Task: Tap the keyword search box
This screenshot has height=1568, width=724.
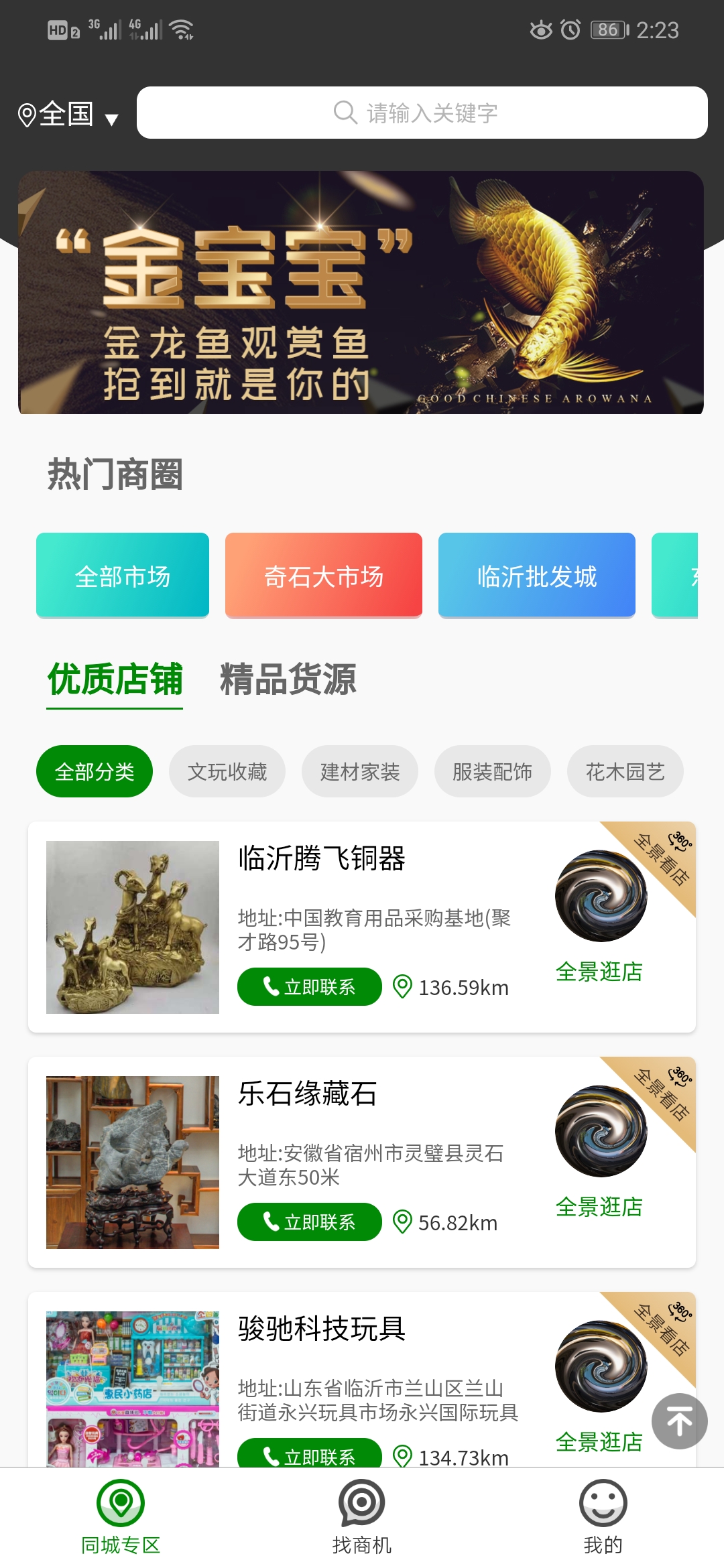Action: point(422,113)
